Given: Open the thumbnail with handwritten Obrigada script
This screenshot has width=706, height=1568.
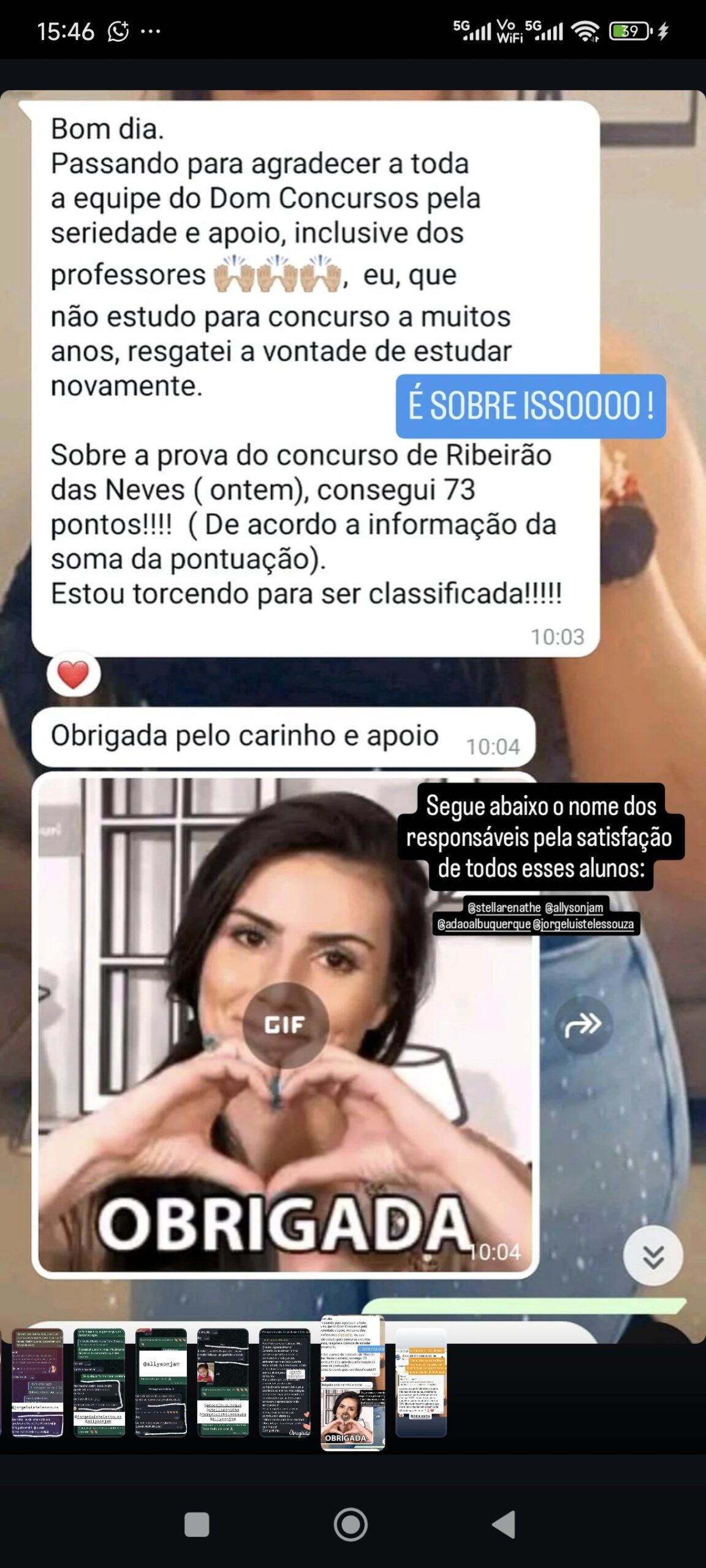Looking at the screenshot, I should pos(285,1382).
